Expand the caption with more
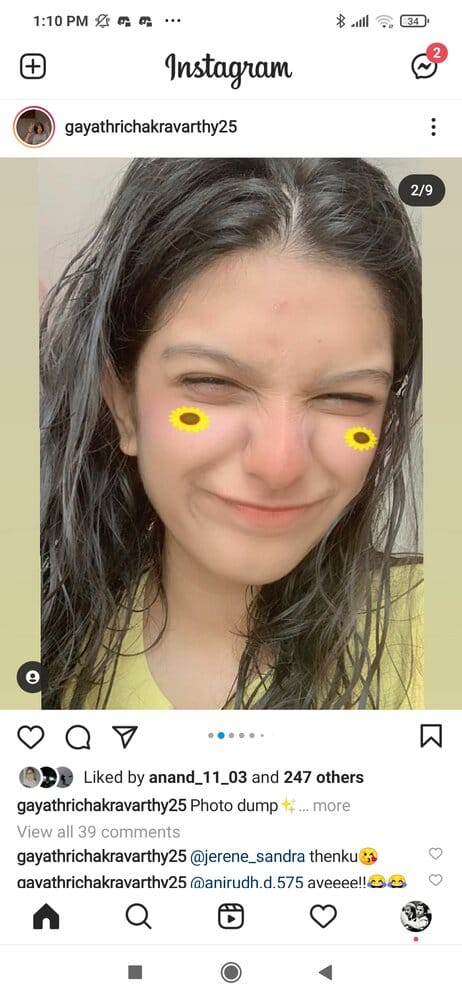 pyautogui.click(x=331, y=805)
